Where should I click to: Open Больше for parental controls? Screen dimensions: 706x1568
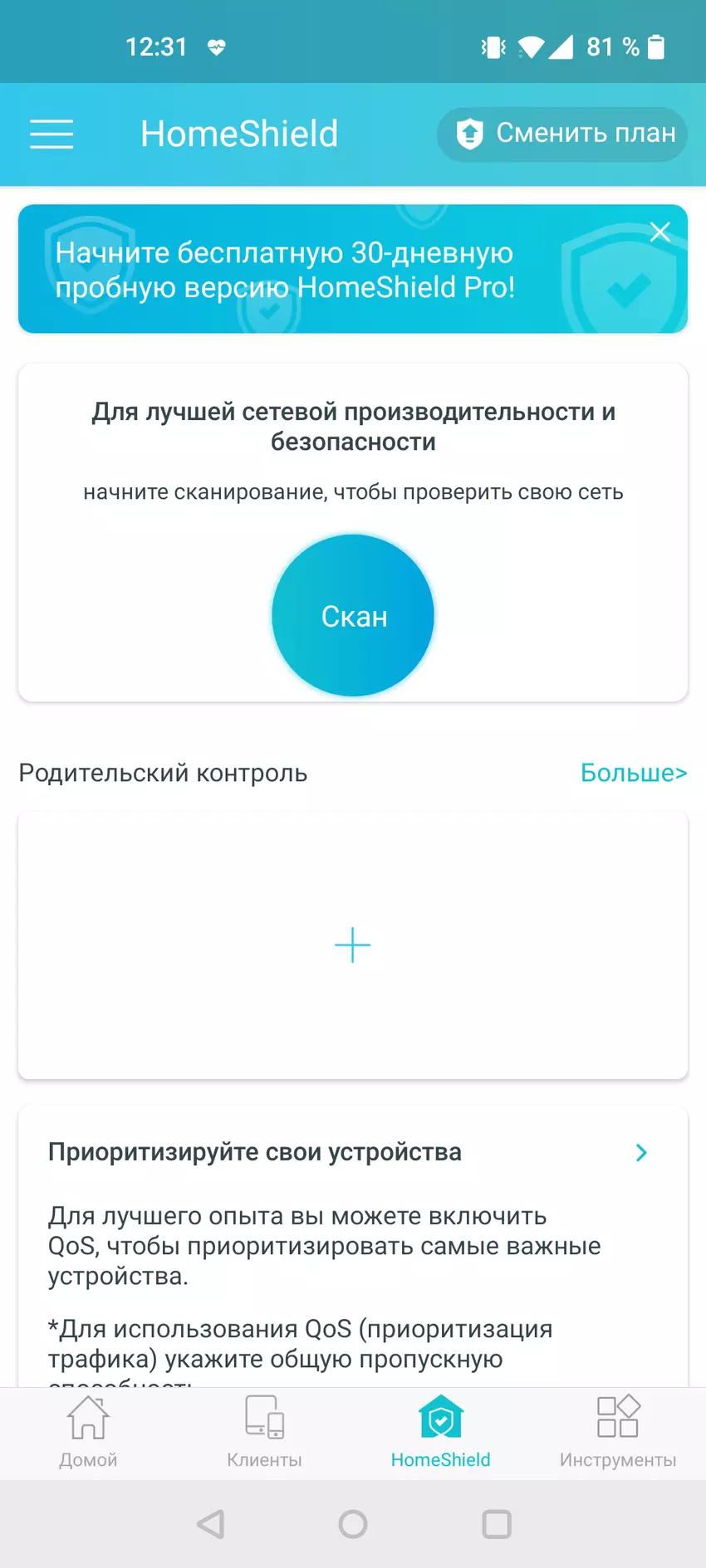(x=633, y=773)
